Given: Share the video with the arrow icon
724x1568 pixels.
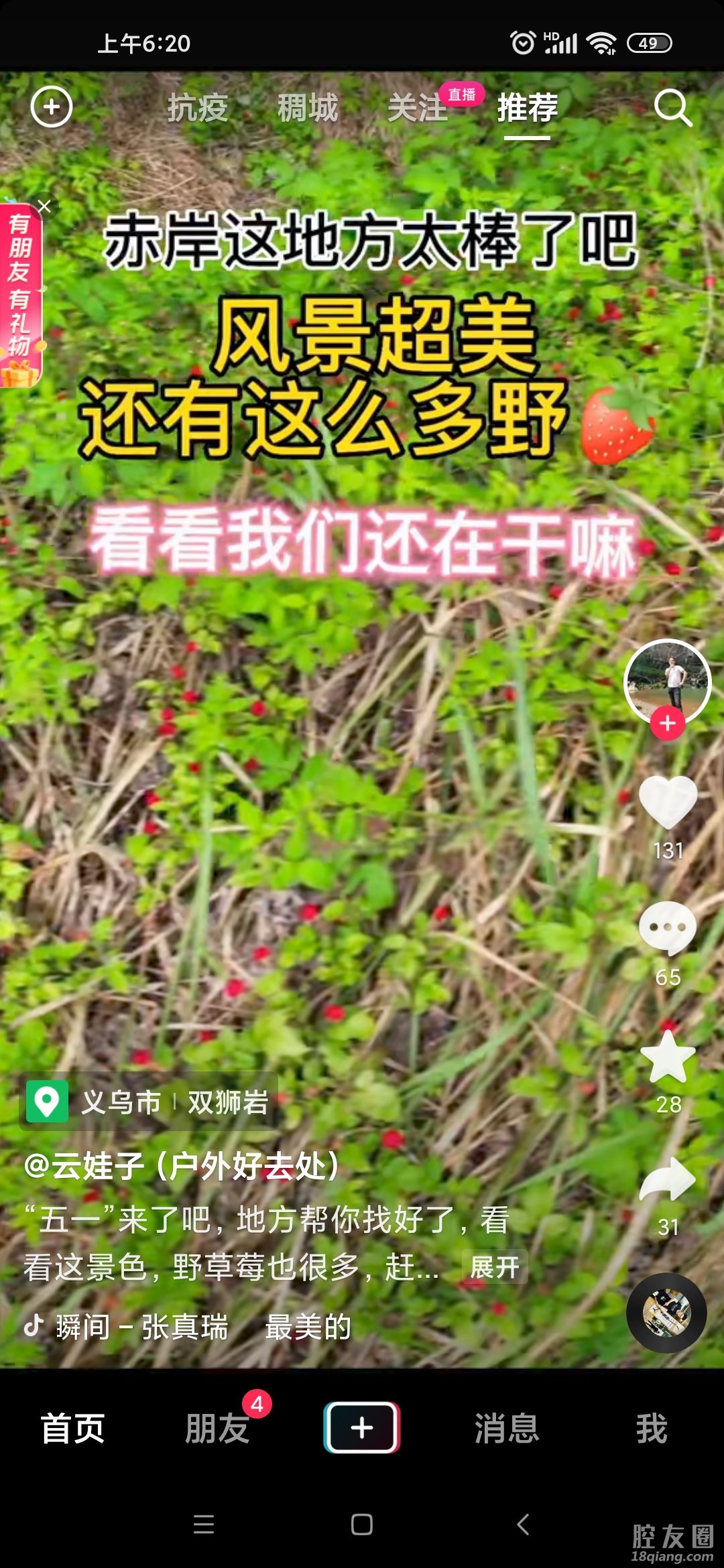Looking at the screenshot, I should tap(668, 1179).
